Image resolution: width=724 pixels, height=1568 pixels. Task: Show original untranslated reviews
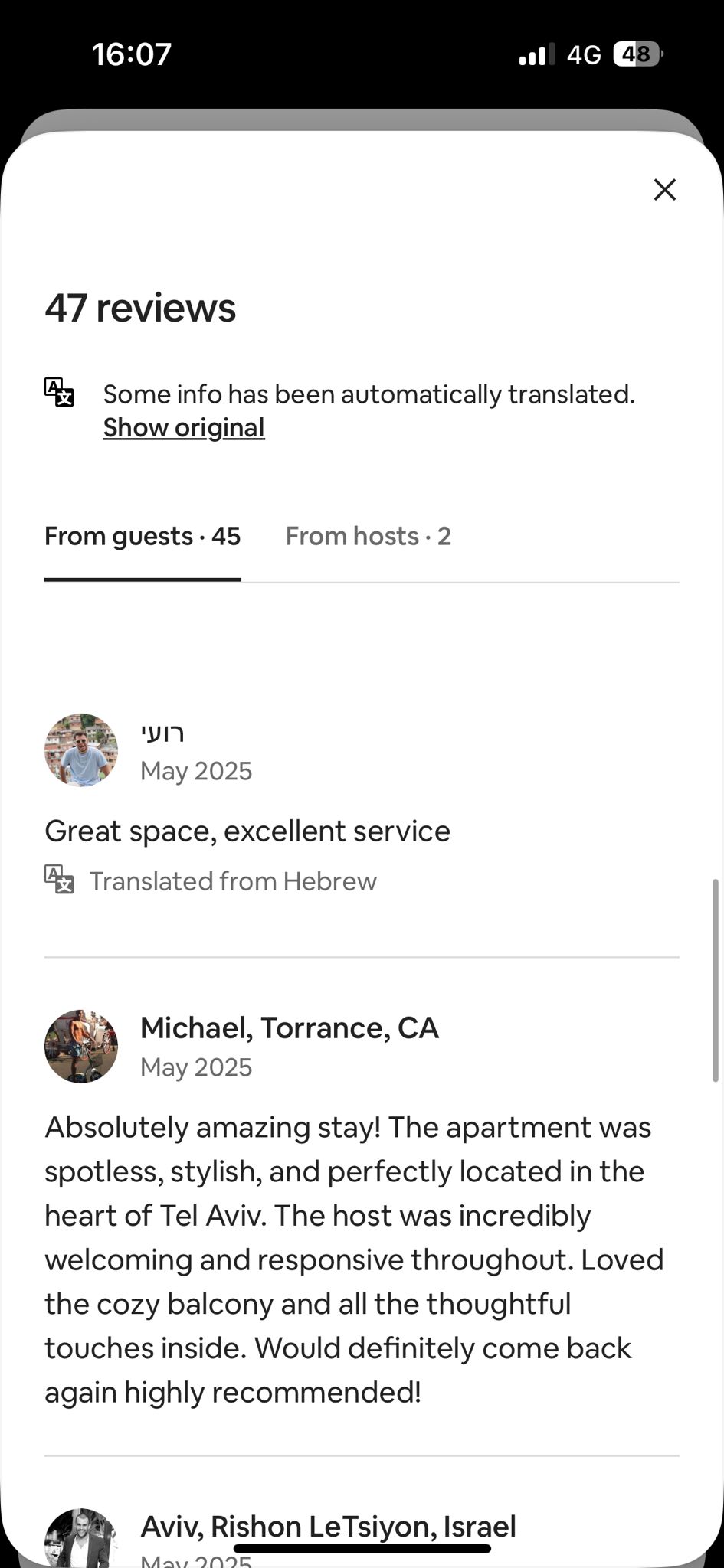coord(184,427)
